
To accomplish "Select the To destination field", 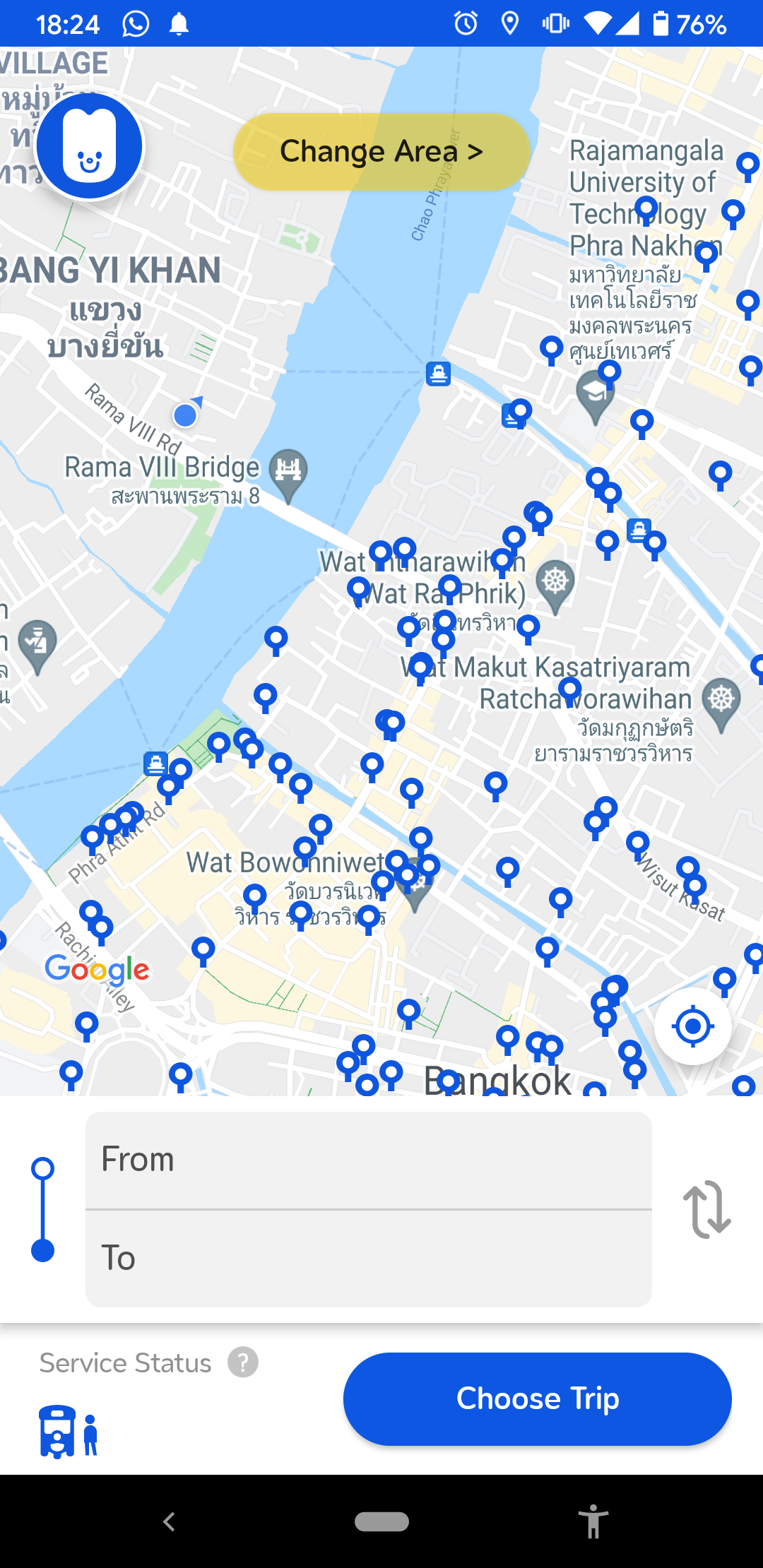I will pyautogui.click(x=368, y=1258).
